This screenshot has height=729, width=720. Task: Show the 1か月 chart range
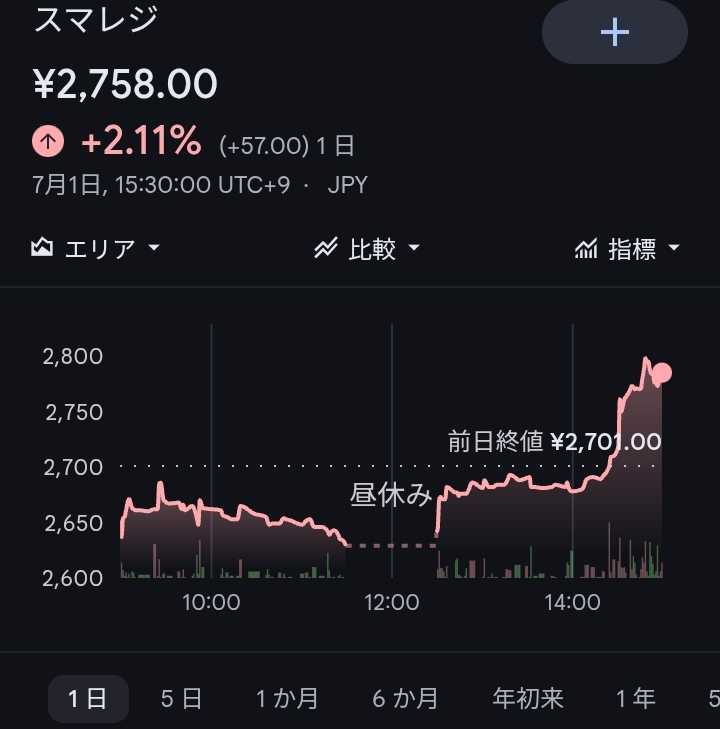(x=287, y=699)
